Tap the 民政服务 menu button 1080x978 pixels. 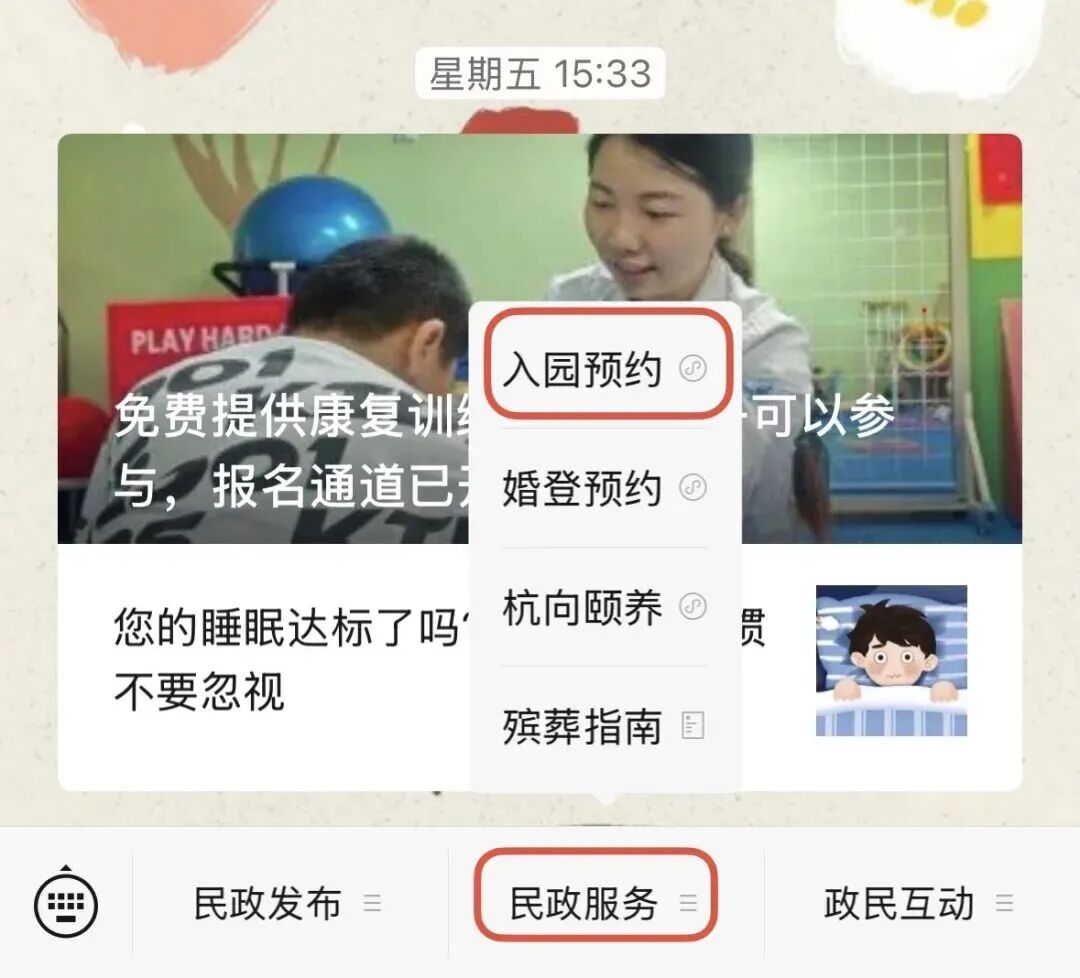tap(596, 904)
